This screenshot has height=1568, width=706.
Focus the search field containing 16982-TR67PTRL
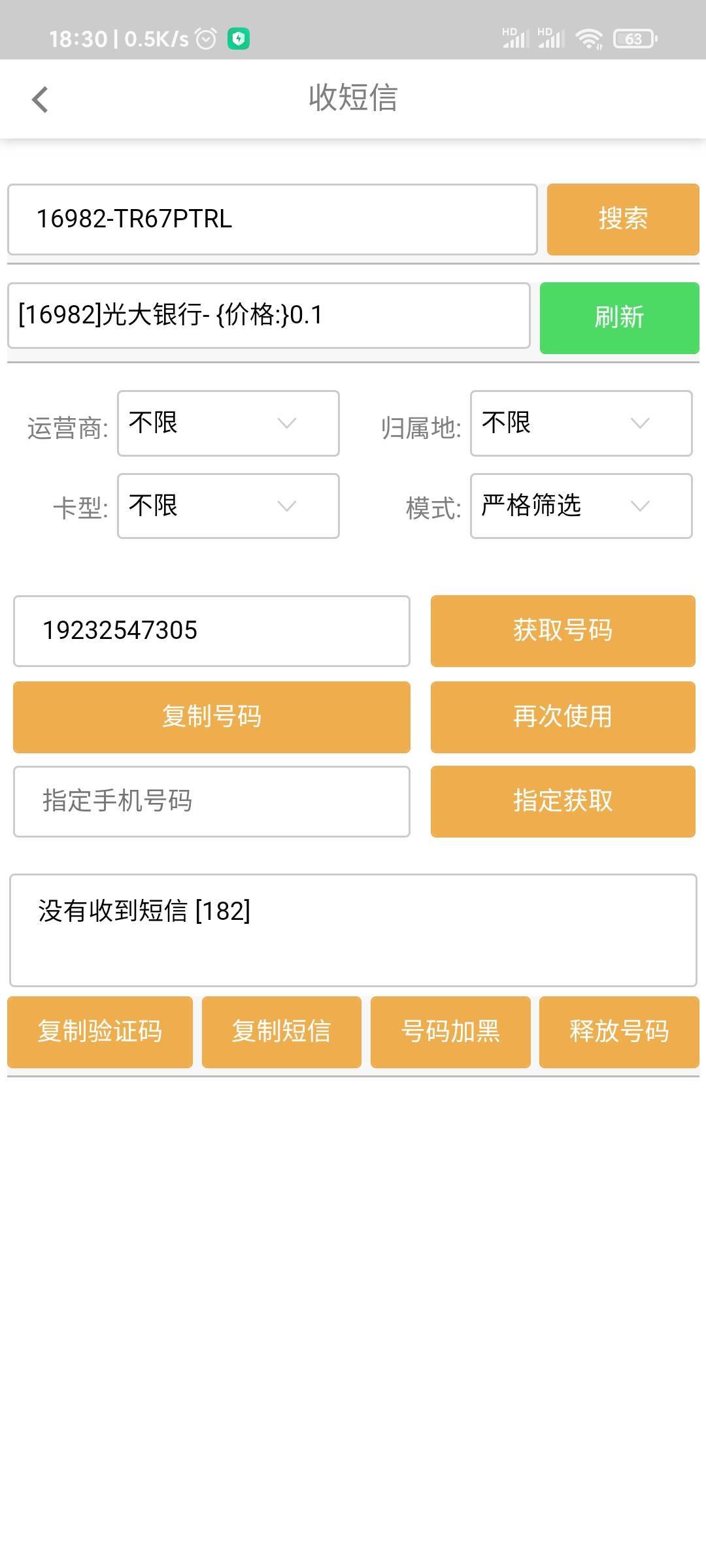(x=272, y=219)
